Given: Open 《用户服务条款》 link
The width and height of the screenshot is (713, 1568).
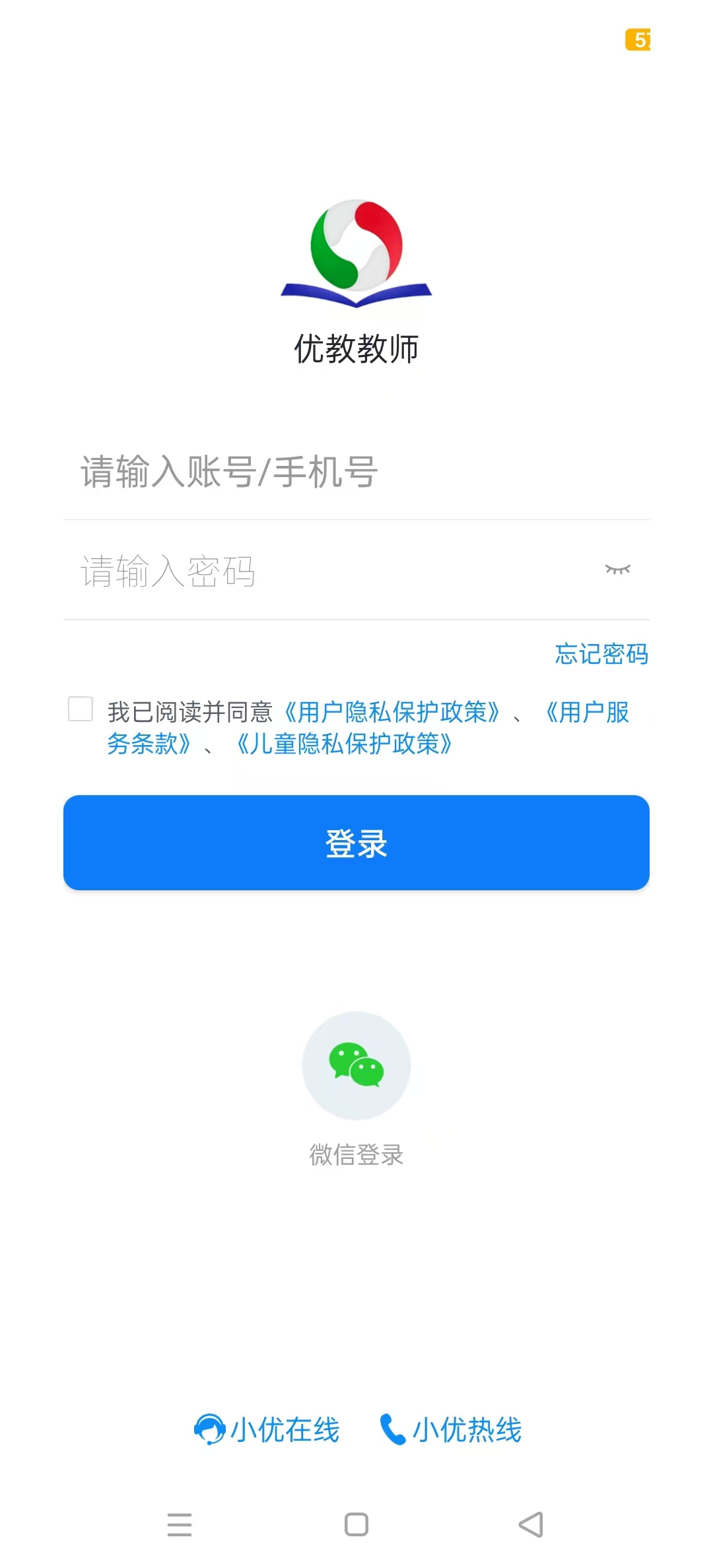Looking at the screenshot, I should coord(586,712).
